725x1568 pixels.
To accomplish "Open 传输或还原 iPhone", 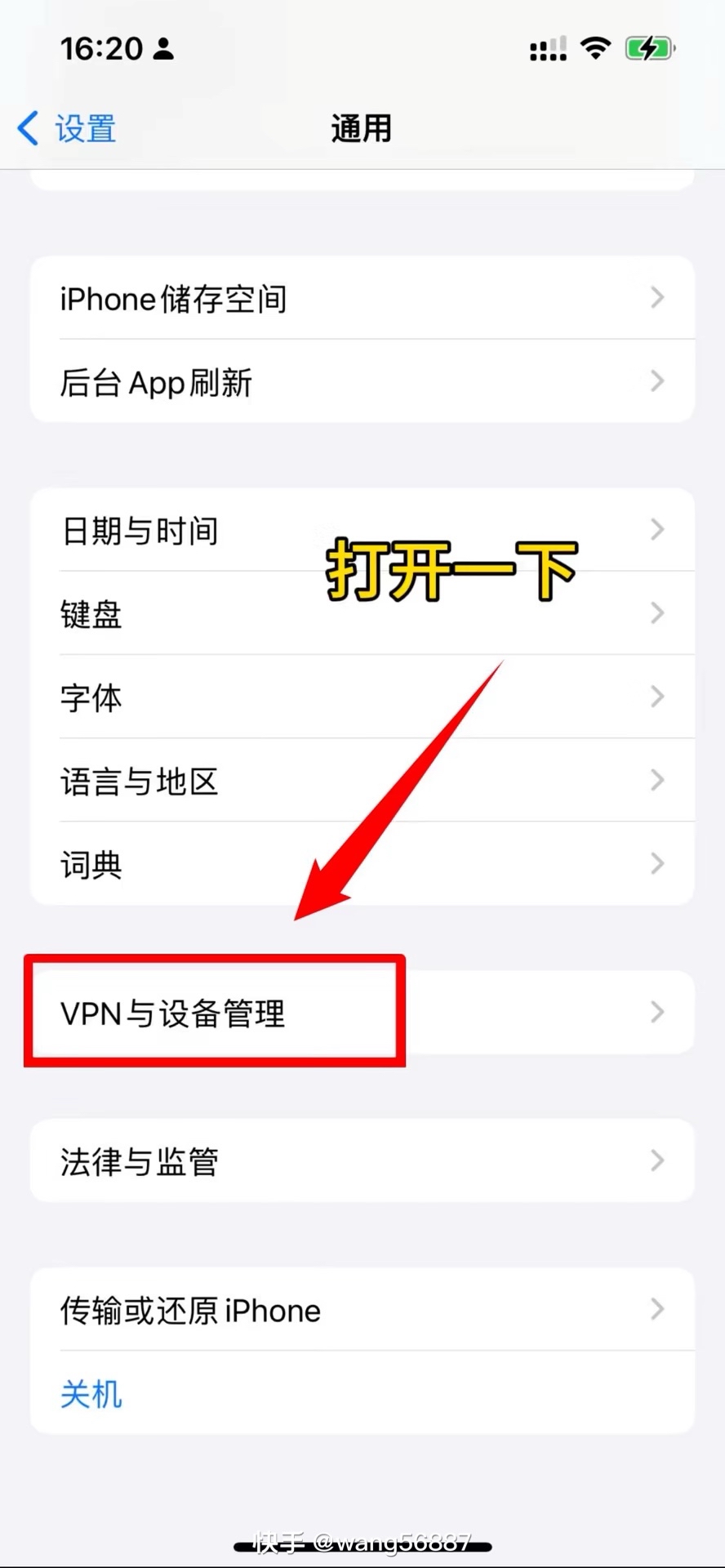I will tap(362, 1310).
